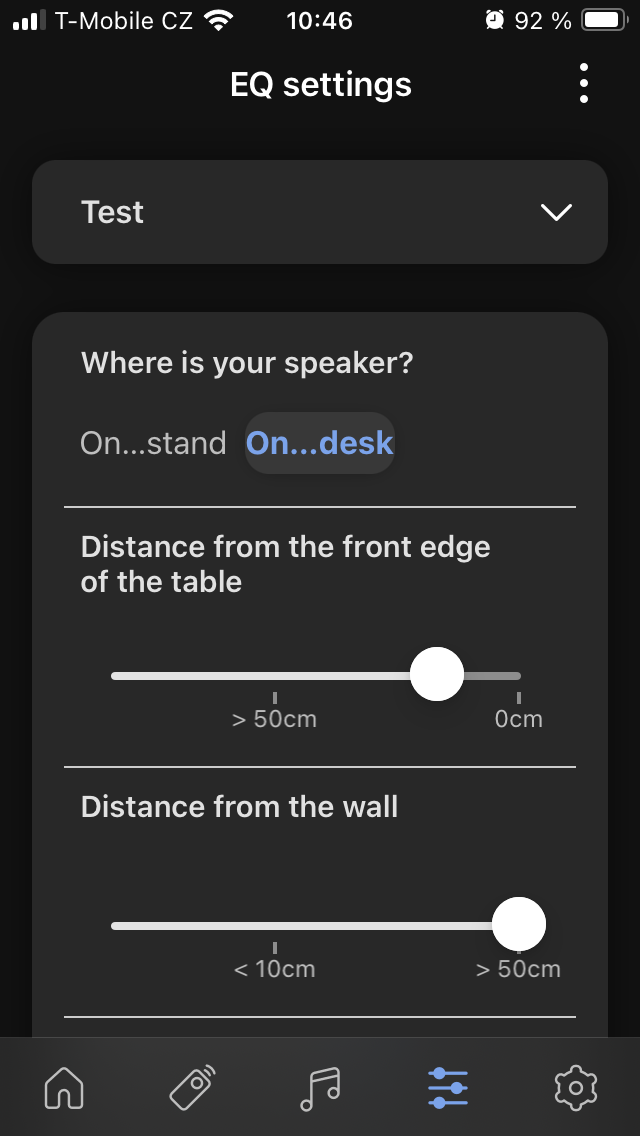
Task: Expand the Test preset dropdown
Action: coord(555,212)
